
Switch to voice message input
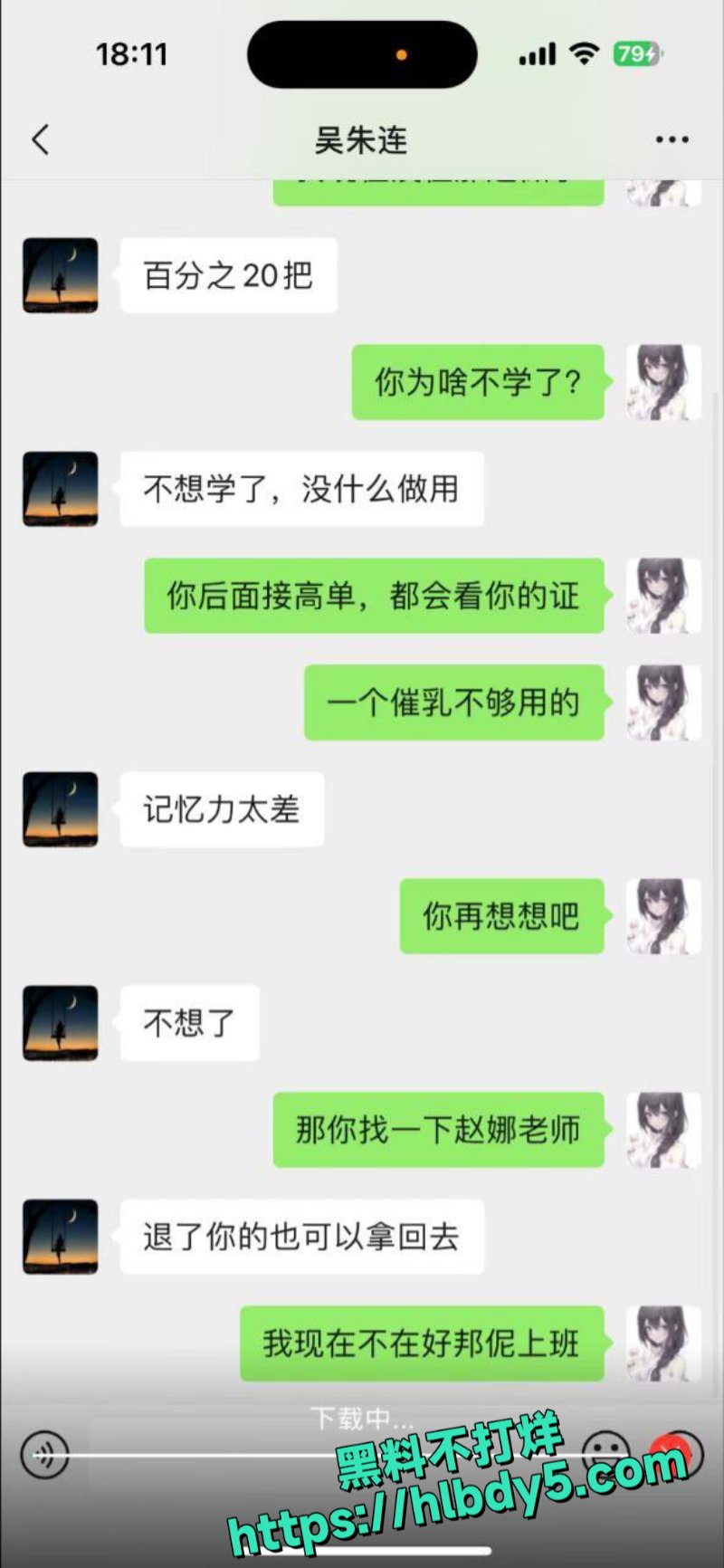coord(44,1456)
